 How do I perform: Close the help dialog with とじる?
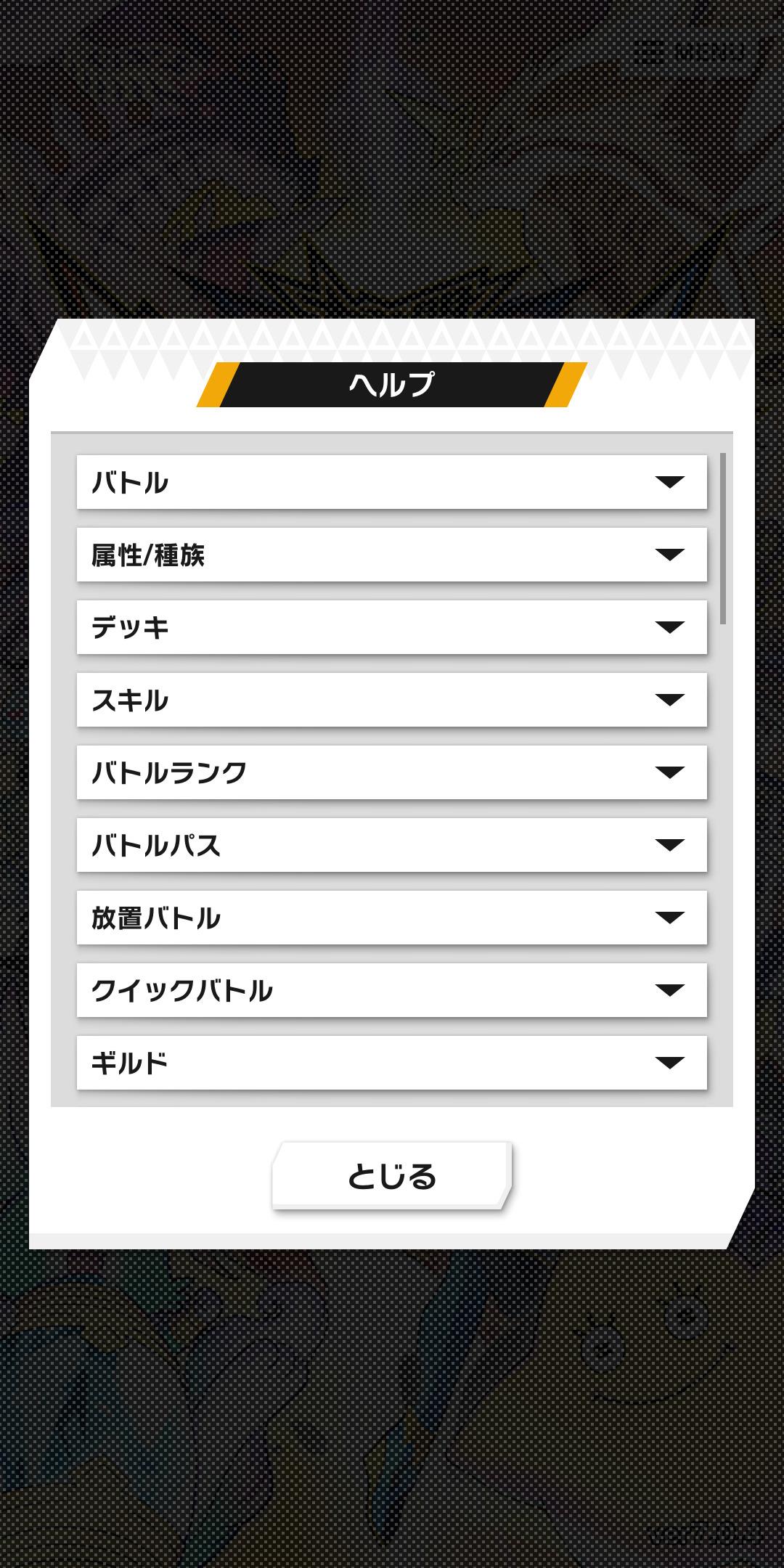392,1176
